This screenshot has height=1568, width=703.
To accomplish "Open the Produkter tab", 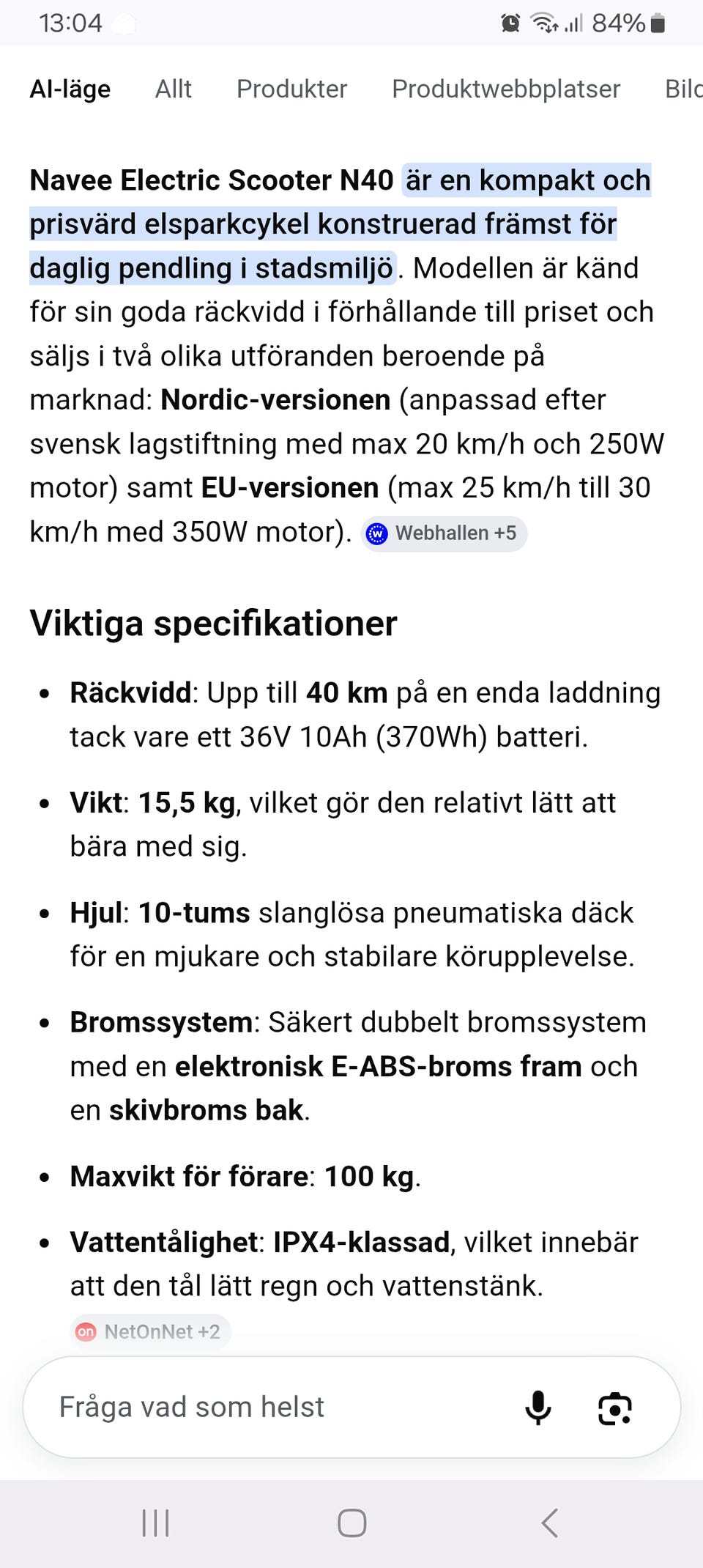I will coord(291,89).
